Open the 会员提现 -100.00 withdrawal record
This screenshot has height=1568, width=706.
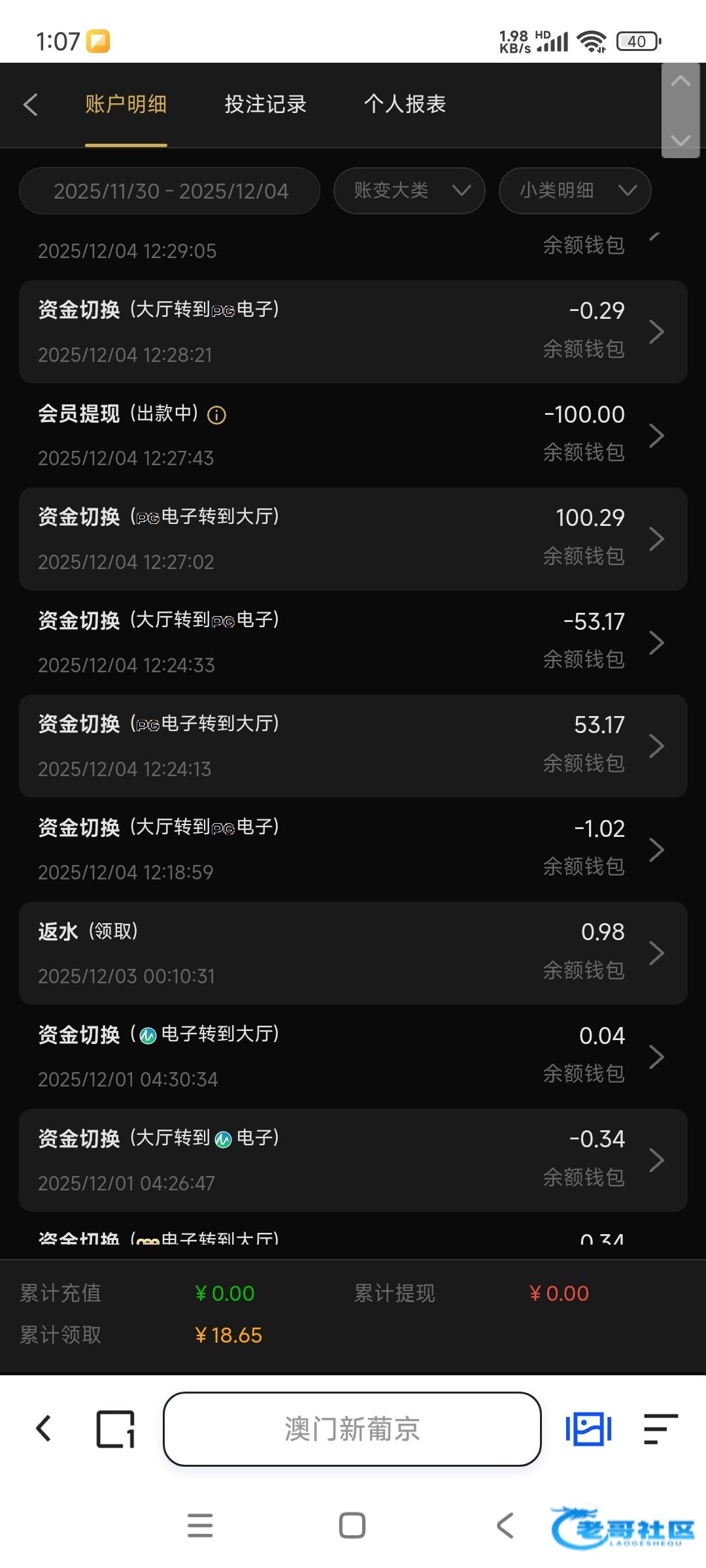(x=353, y=435)
